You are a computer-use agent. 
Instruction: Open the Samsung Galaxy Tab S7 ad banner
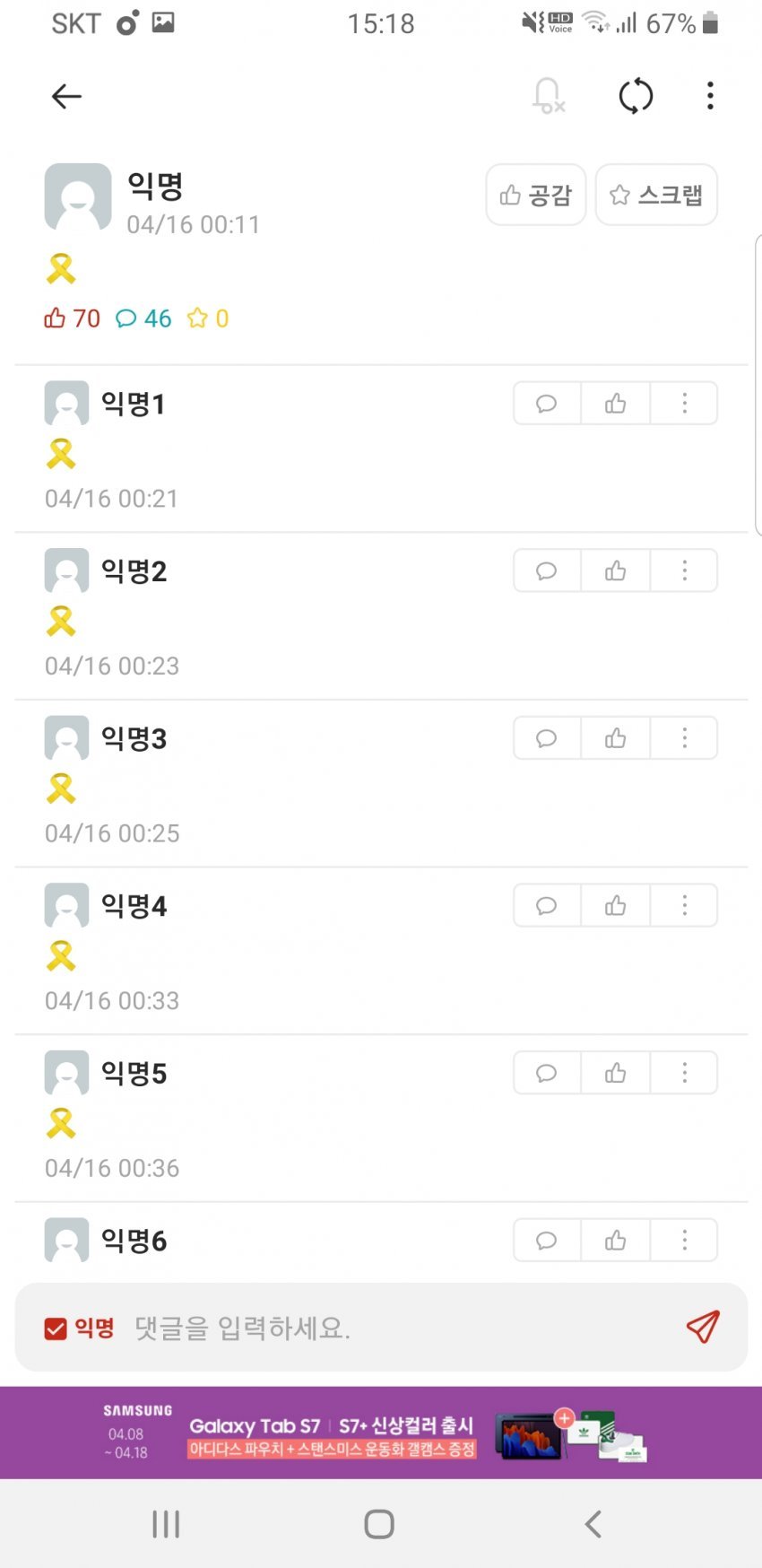click(381, 1433)
